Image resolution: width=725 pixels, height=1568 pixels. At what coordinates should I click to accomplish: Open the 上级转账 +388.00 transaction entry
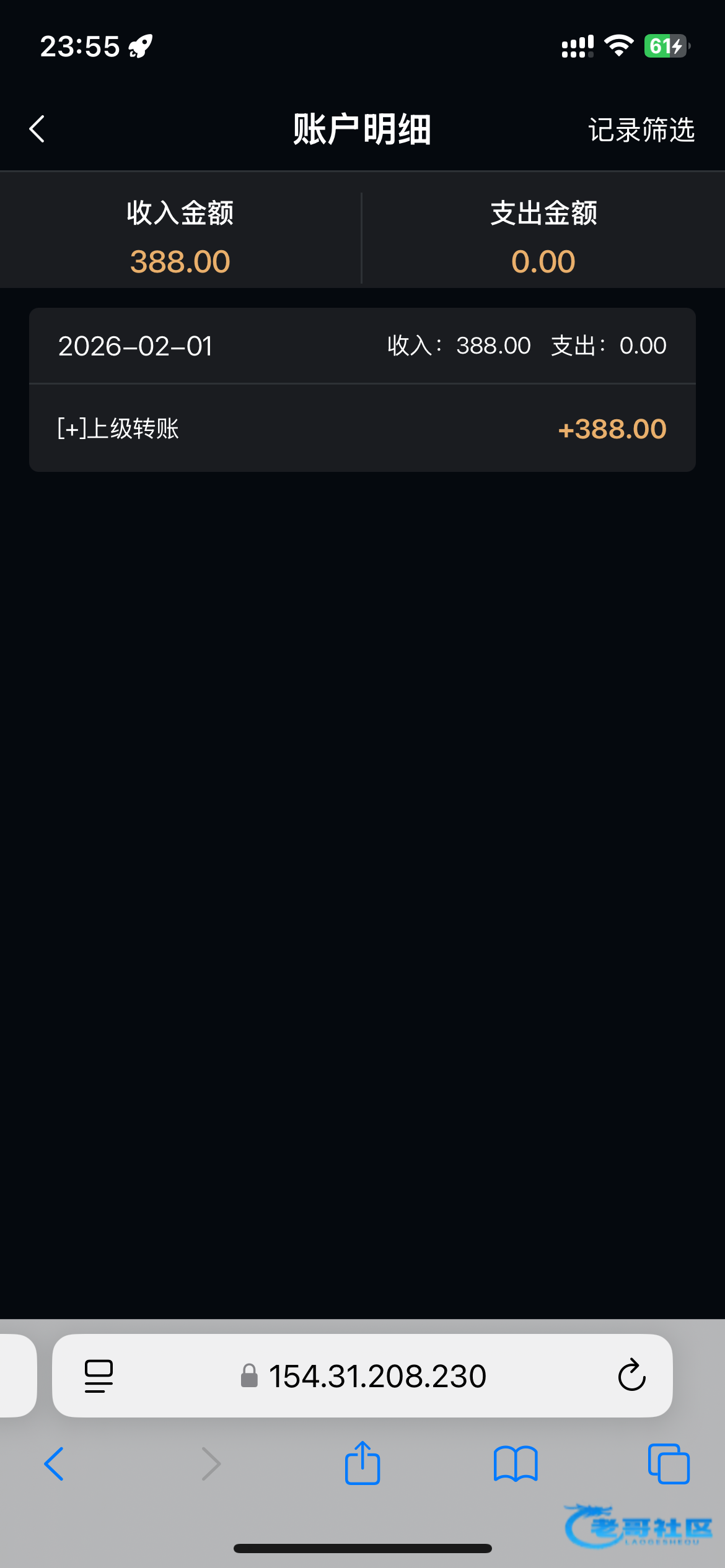[362, 429]
